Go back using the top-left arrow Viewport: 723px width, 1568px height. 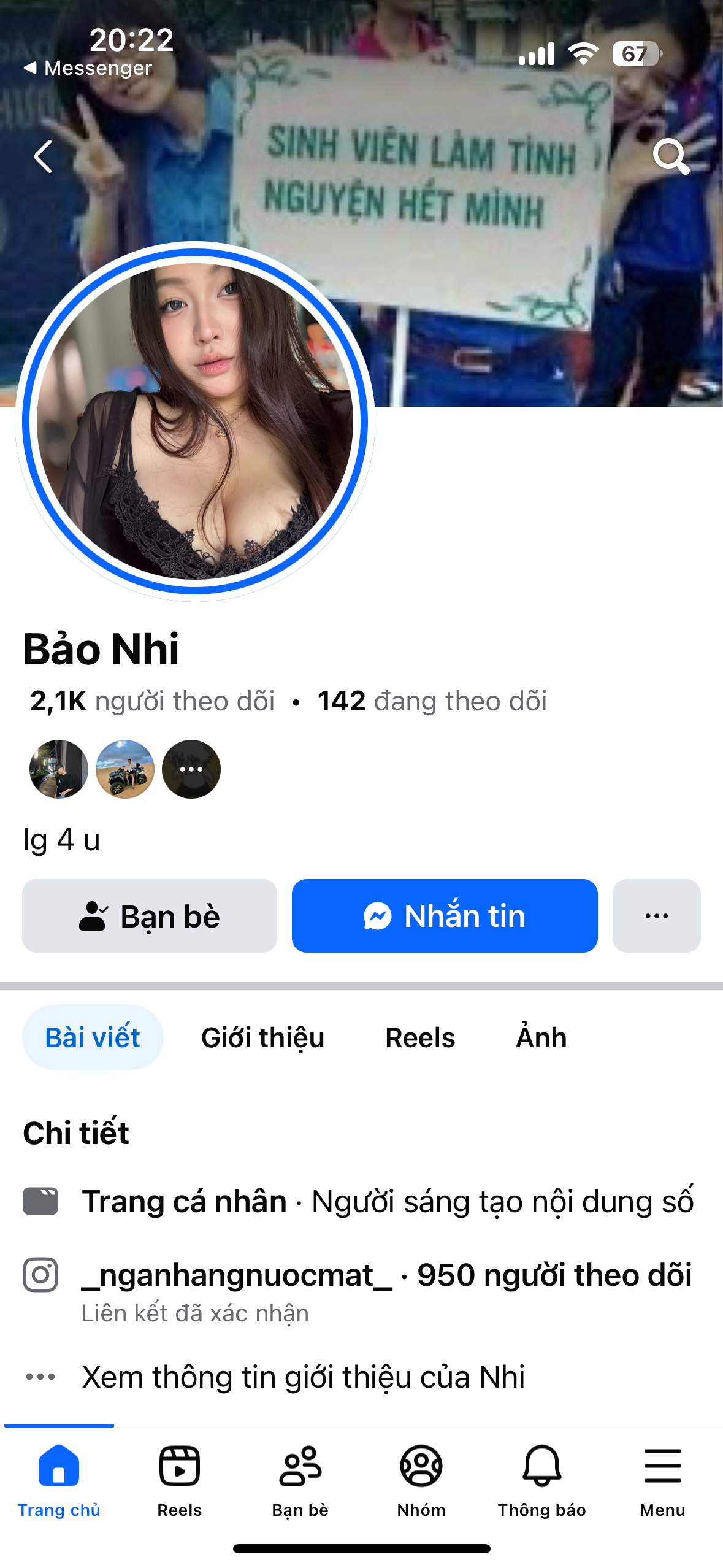(x=43, y=156)
